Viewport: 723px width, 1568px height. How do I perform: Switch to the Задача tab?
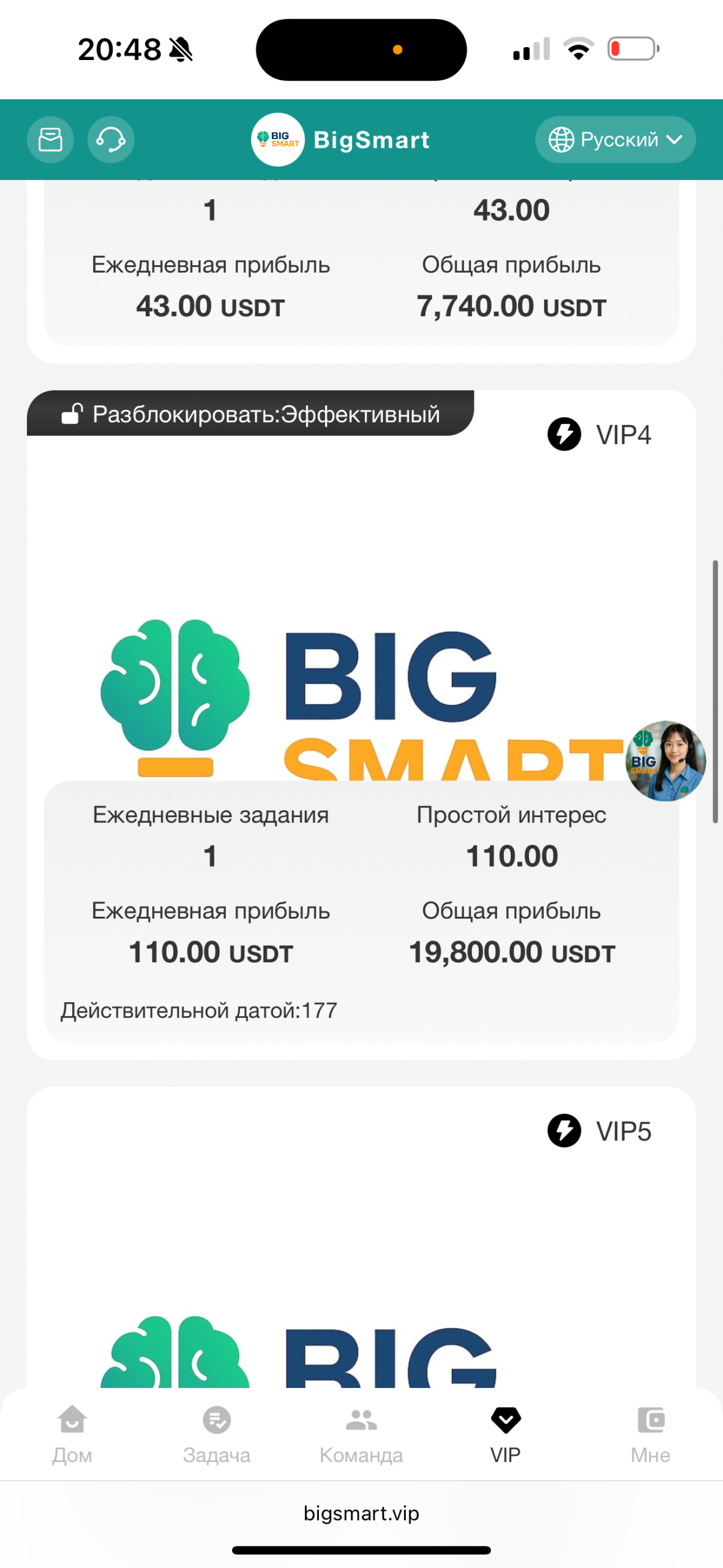click(217, 1432)
